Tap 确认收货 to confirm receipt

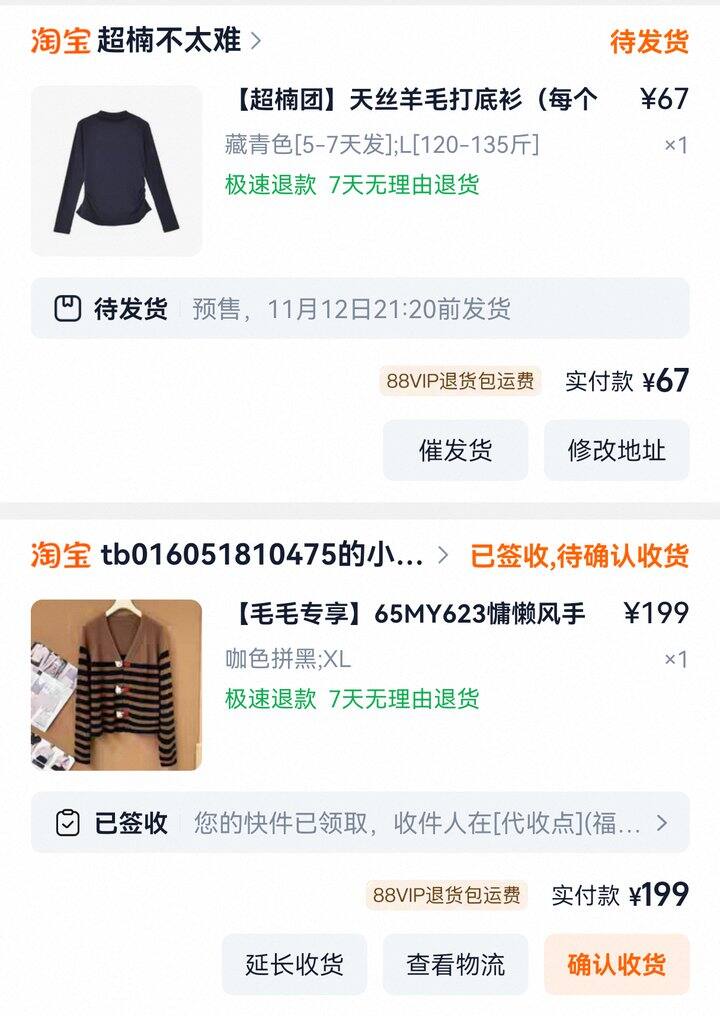coord(616,965)
